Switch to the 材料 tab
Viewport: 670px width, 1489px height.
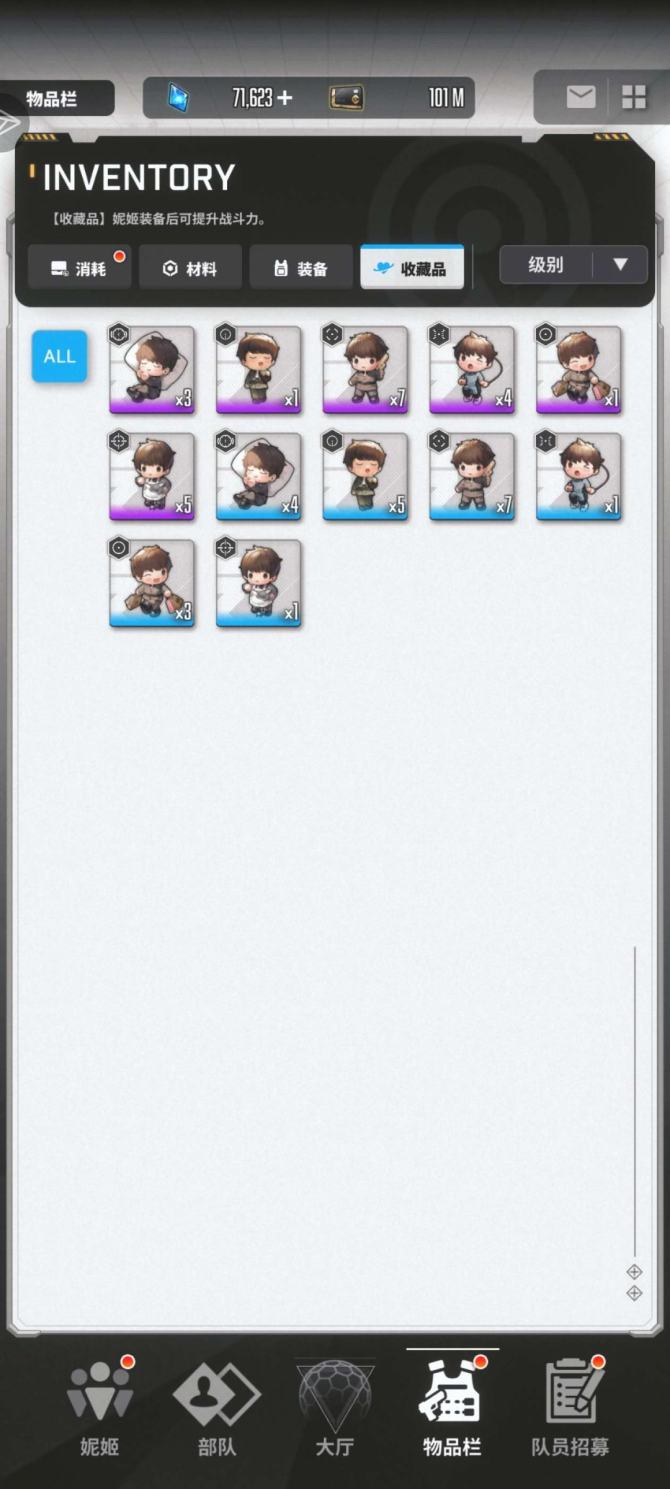(190, 268)
